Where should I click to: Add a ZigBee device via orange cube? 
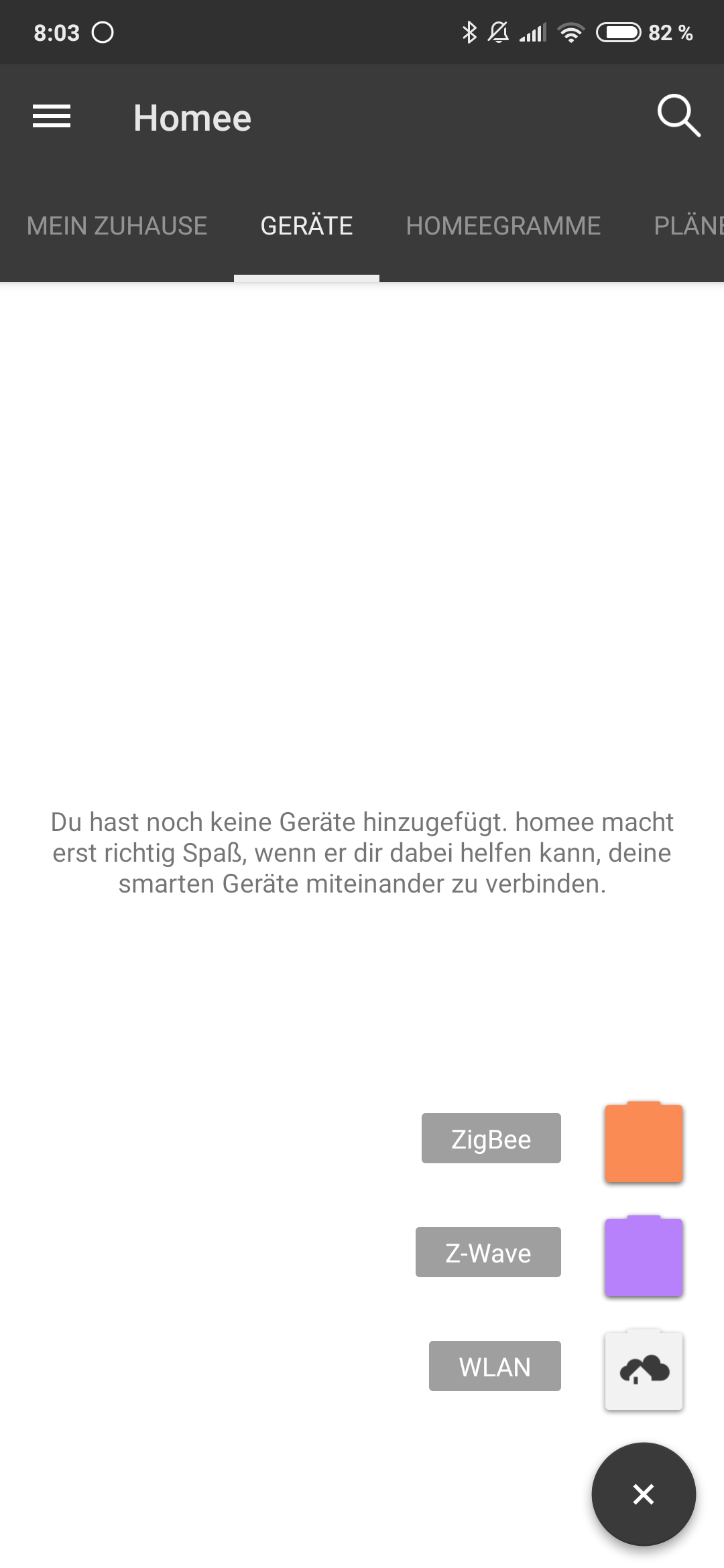pyautogui.click(x=644, y=1142)
